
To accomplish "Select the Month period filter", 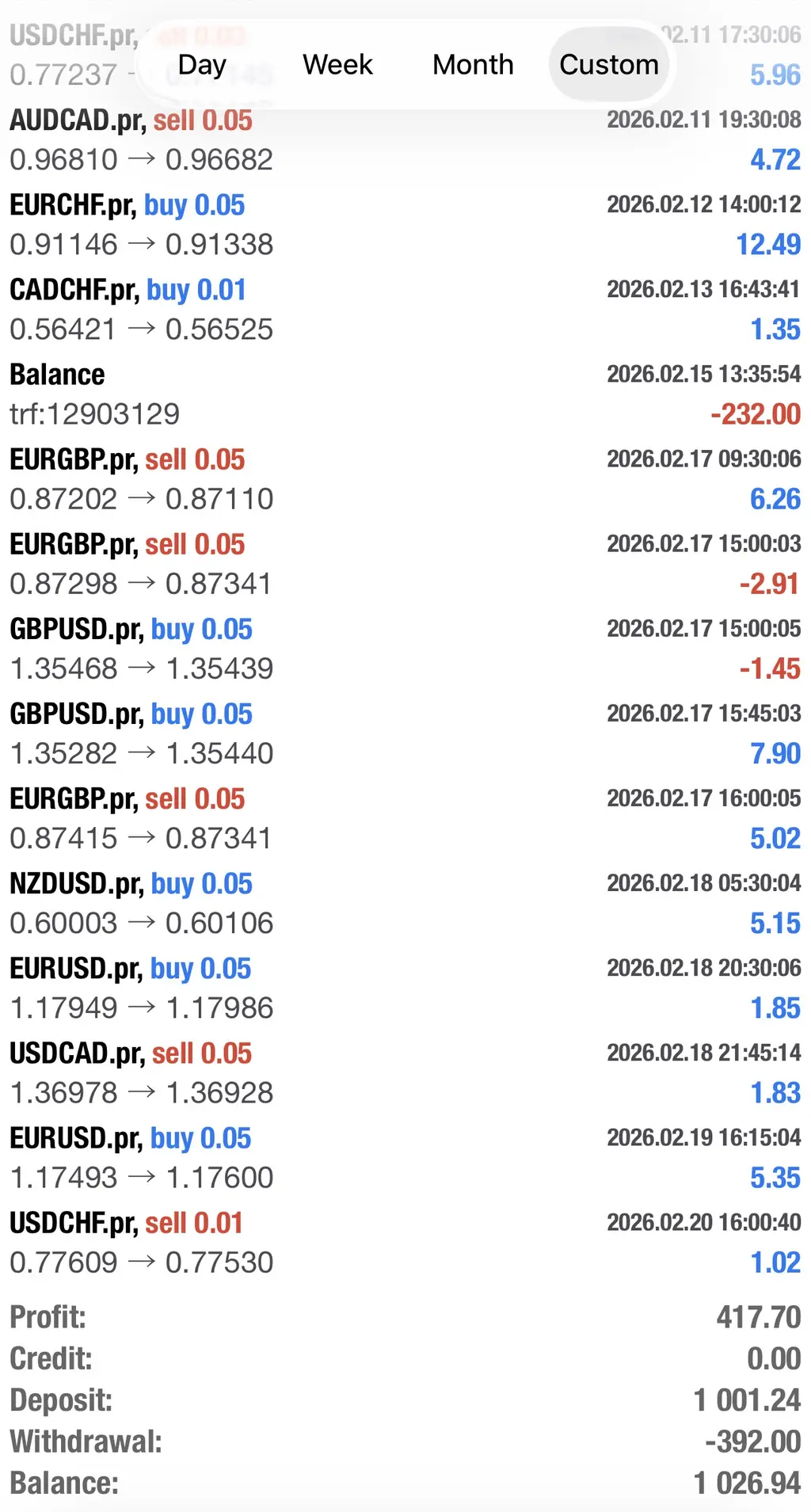I will click(473, 65).
